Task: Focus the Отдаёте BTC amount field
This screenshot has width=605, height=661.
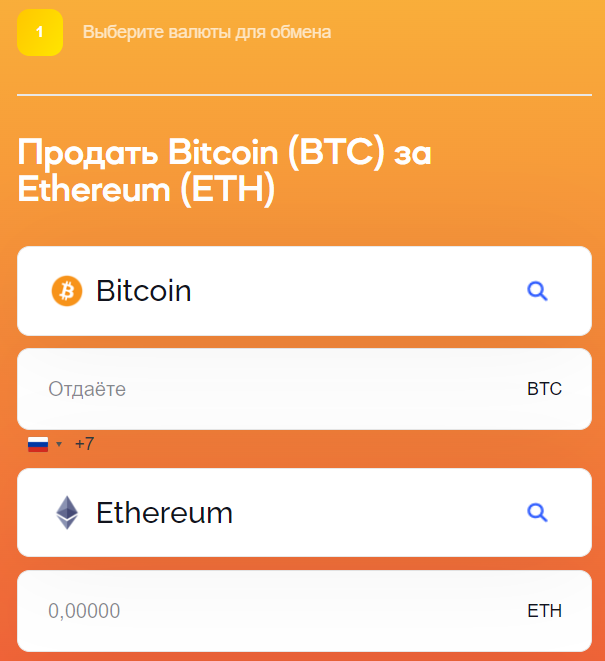Action: click(270, 389)
